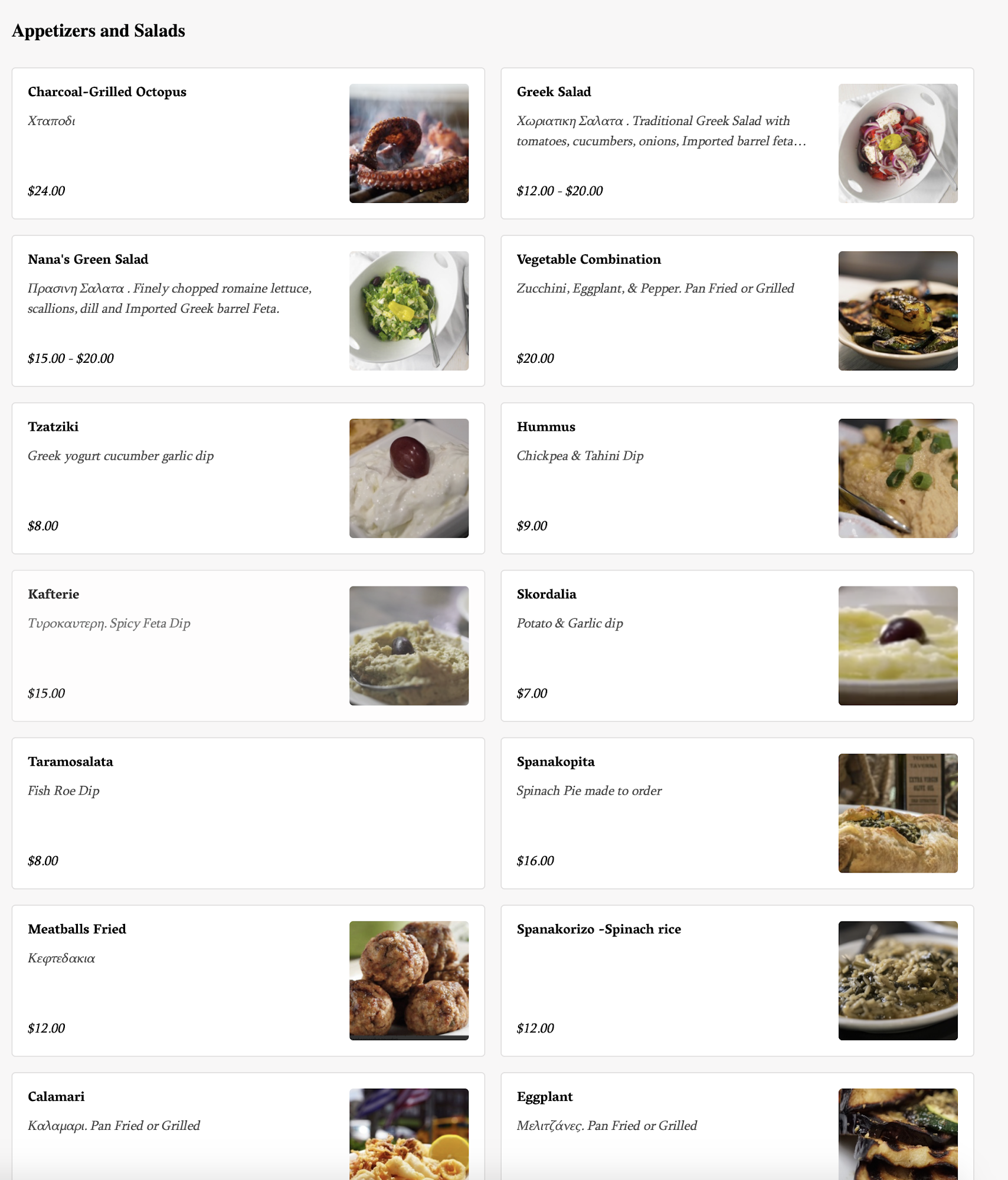Open Spanakorizo spinach rice

737,981
